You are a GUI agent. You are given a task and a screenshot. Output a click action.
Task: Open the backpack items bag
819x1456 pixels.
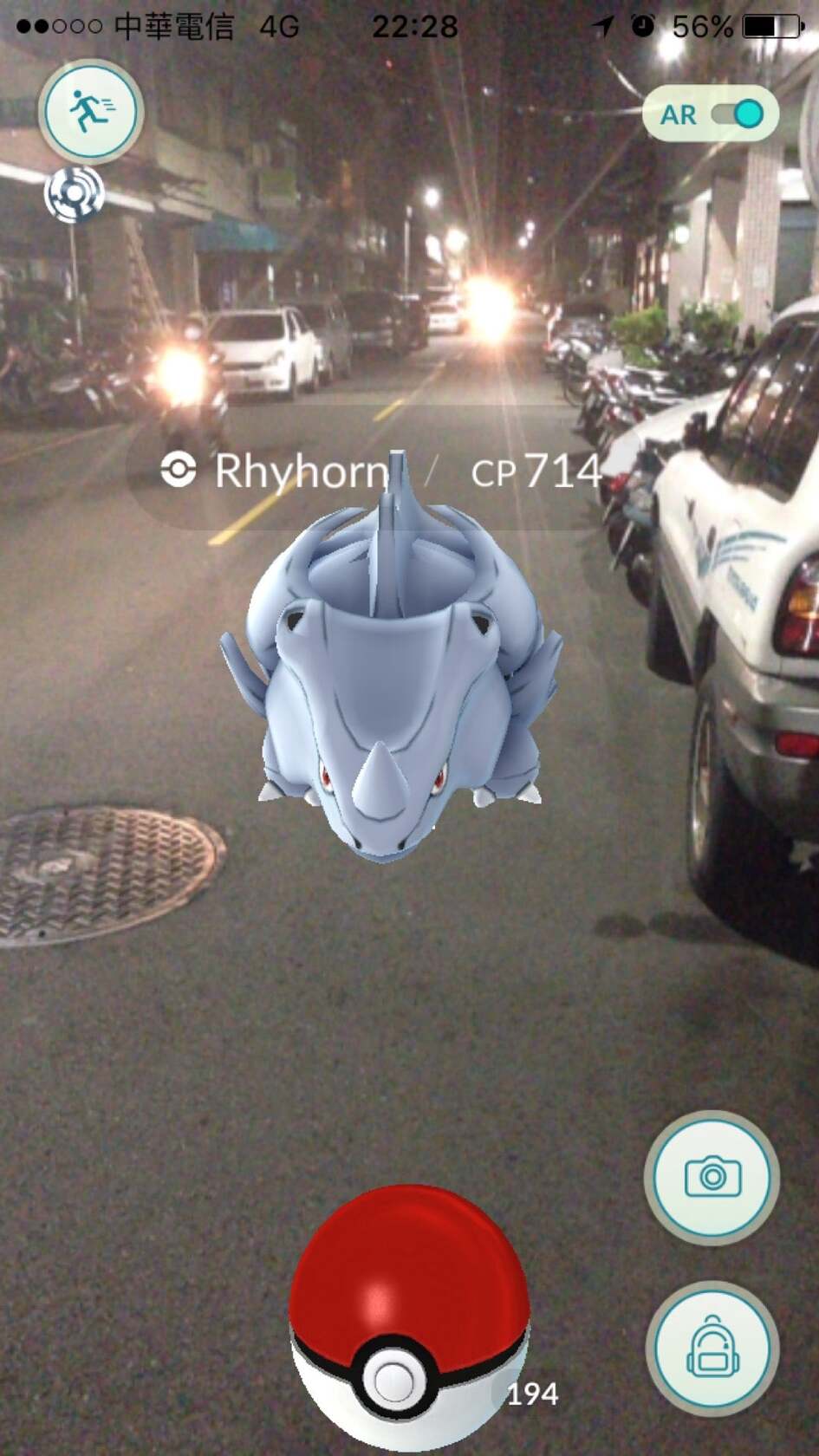[x=712, y=1349]
